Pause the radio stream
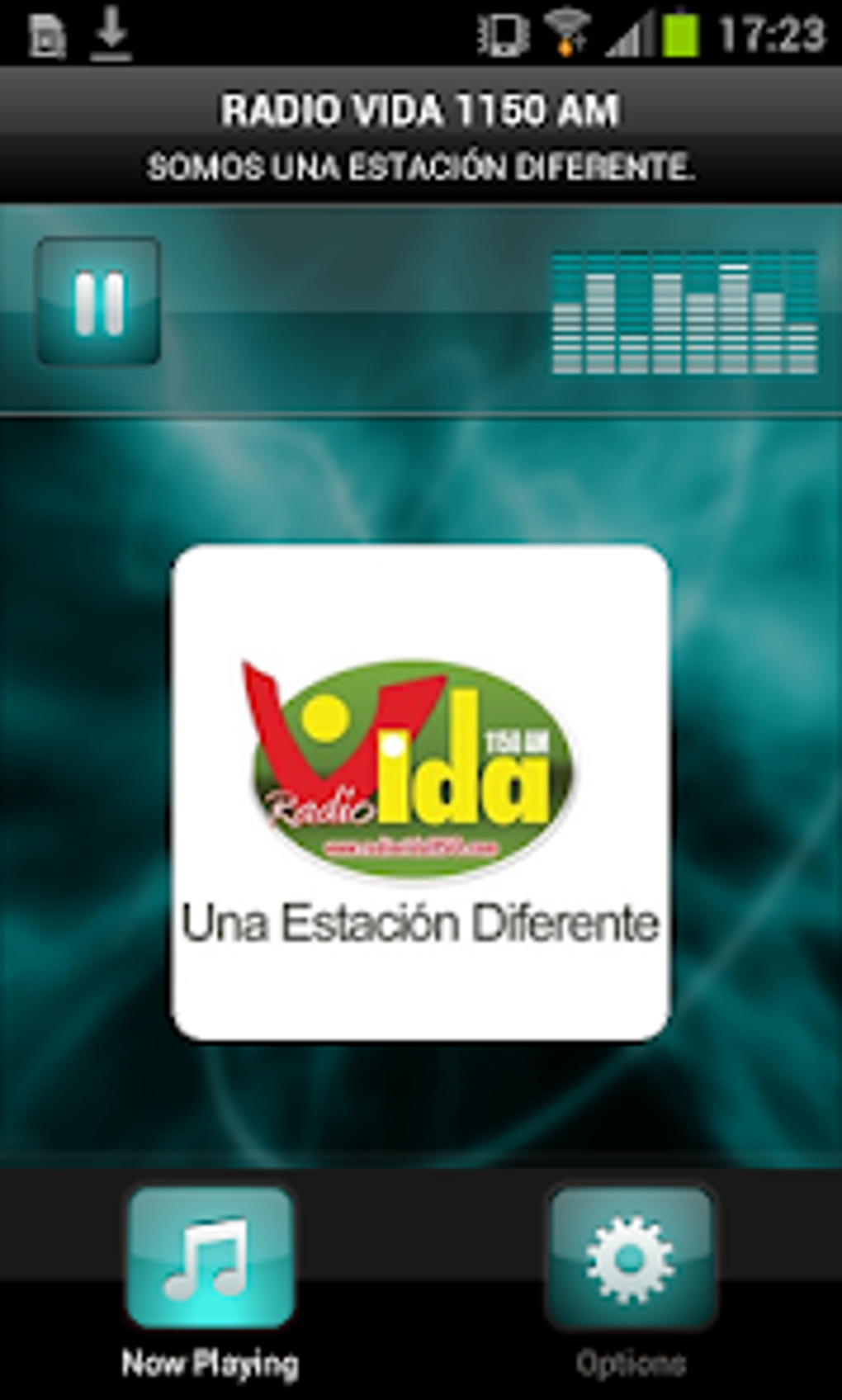 (98, 301)
